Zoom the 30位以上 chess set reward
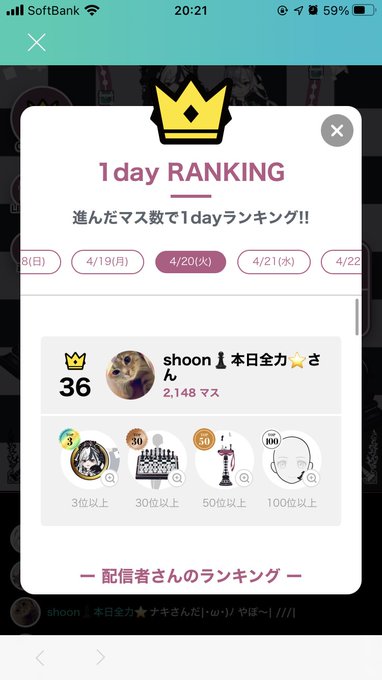382x680 pixels. 177,478
